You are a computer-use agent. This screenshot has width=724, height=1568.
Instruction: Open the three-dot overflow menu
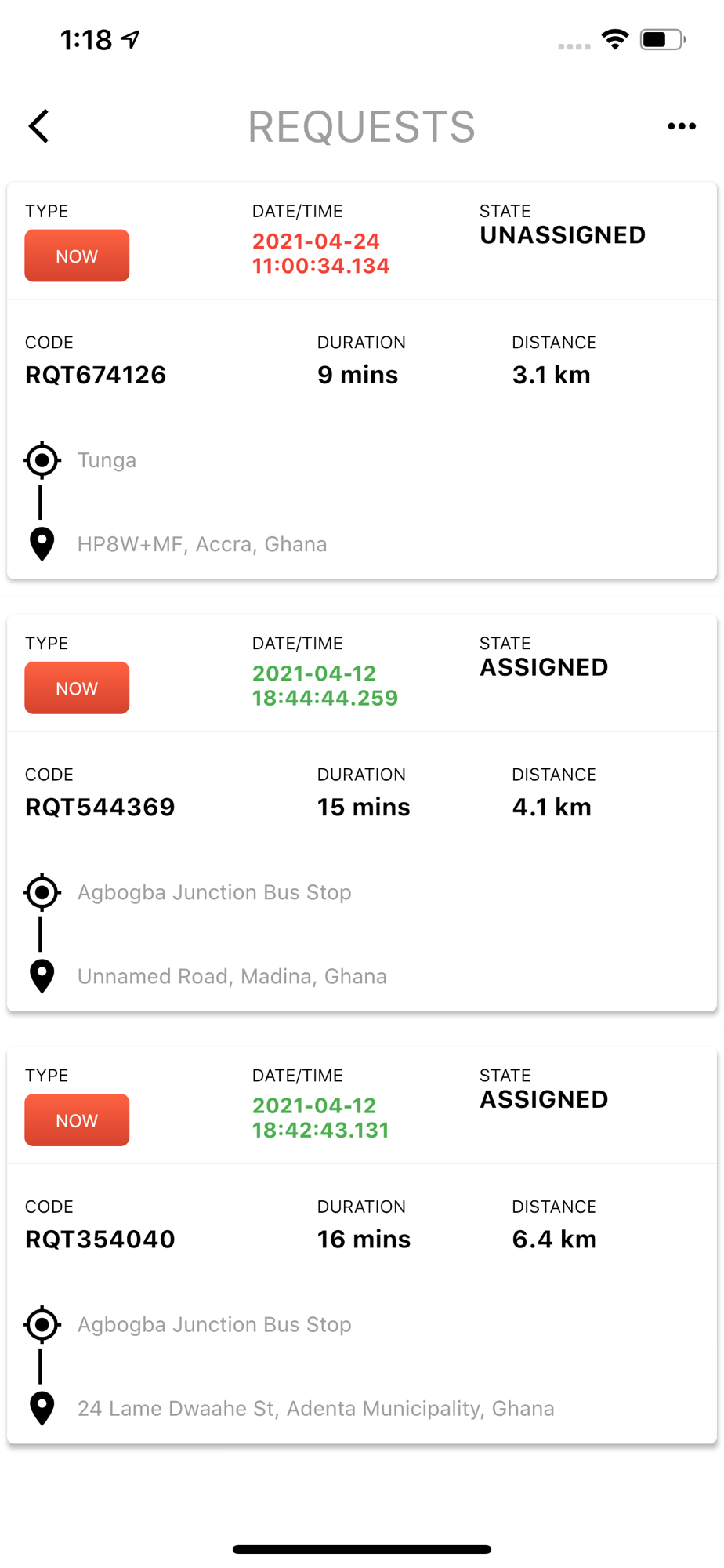point(681,126)
